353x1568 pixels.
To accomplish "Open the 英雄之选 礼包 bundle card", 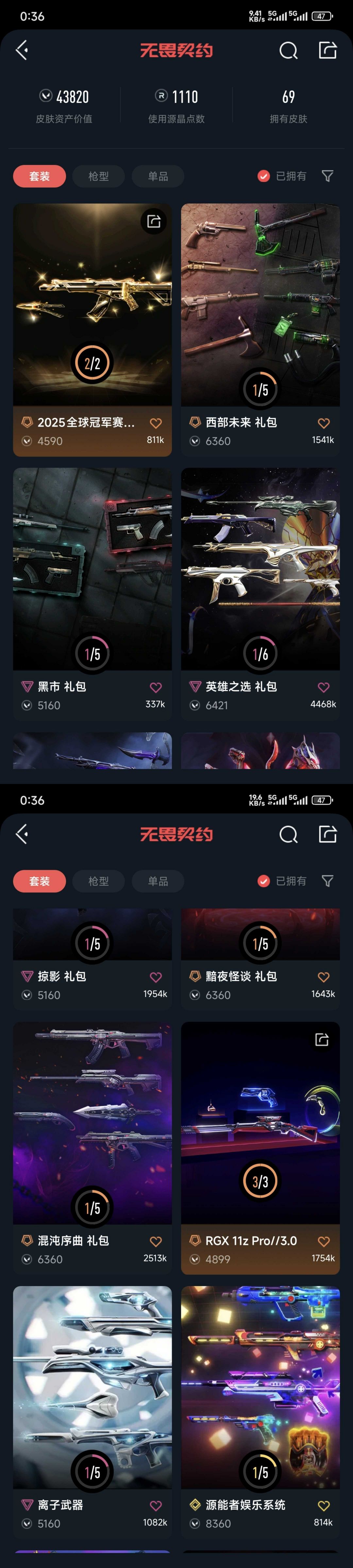I will 260,569.
